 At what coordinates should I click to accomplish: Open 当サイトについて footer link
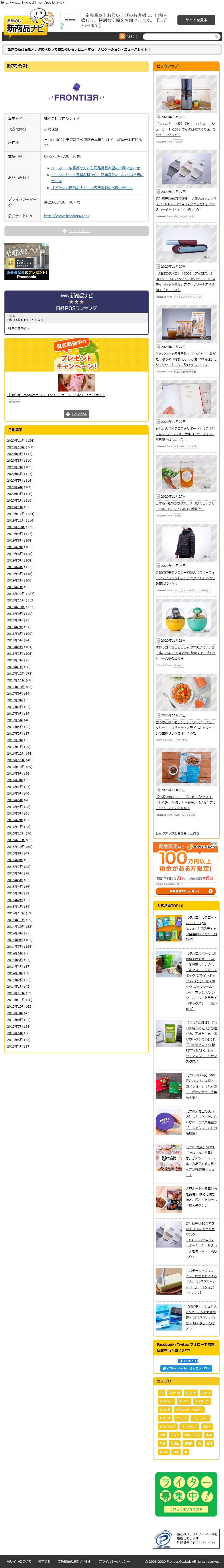coord(19,1561)
